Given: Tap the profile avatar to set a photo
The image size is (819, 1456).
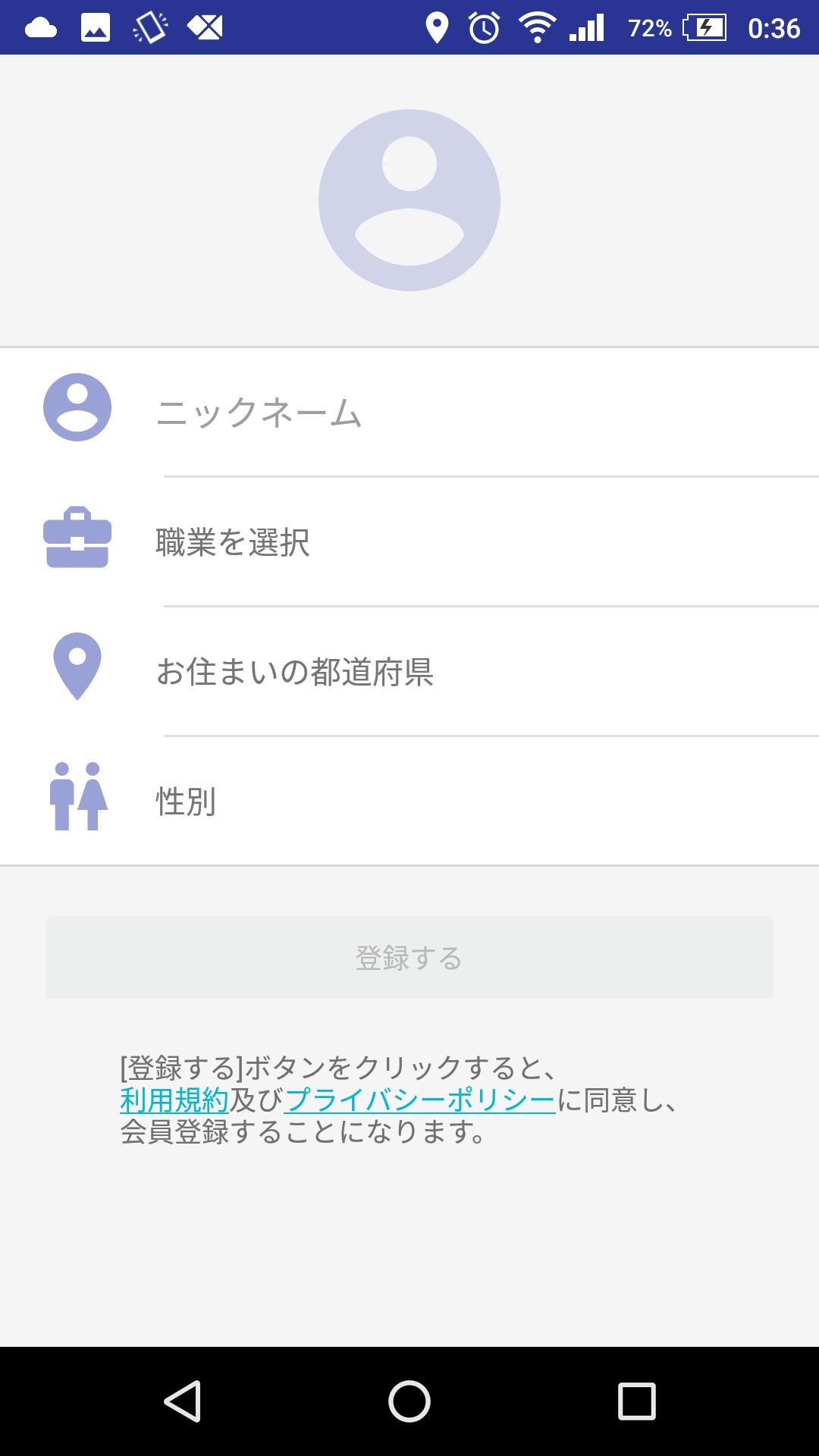Looking at the screenshot, I should (409, 200).
